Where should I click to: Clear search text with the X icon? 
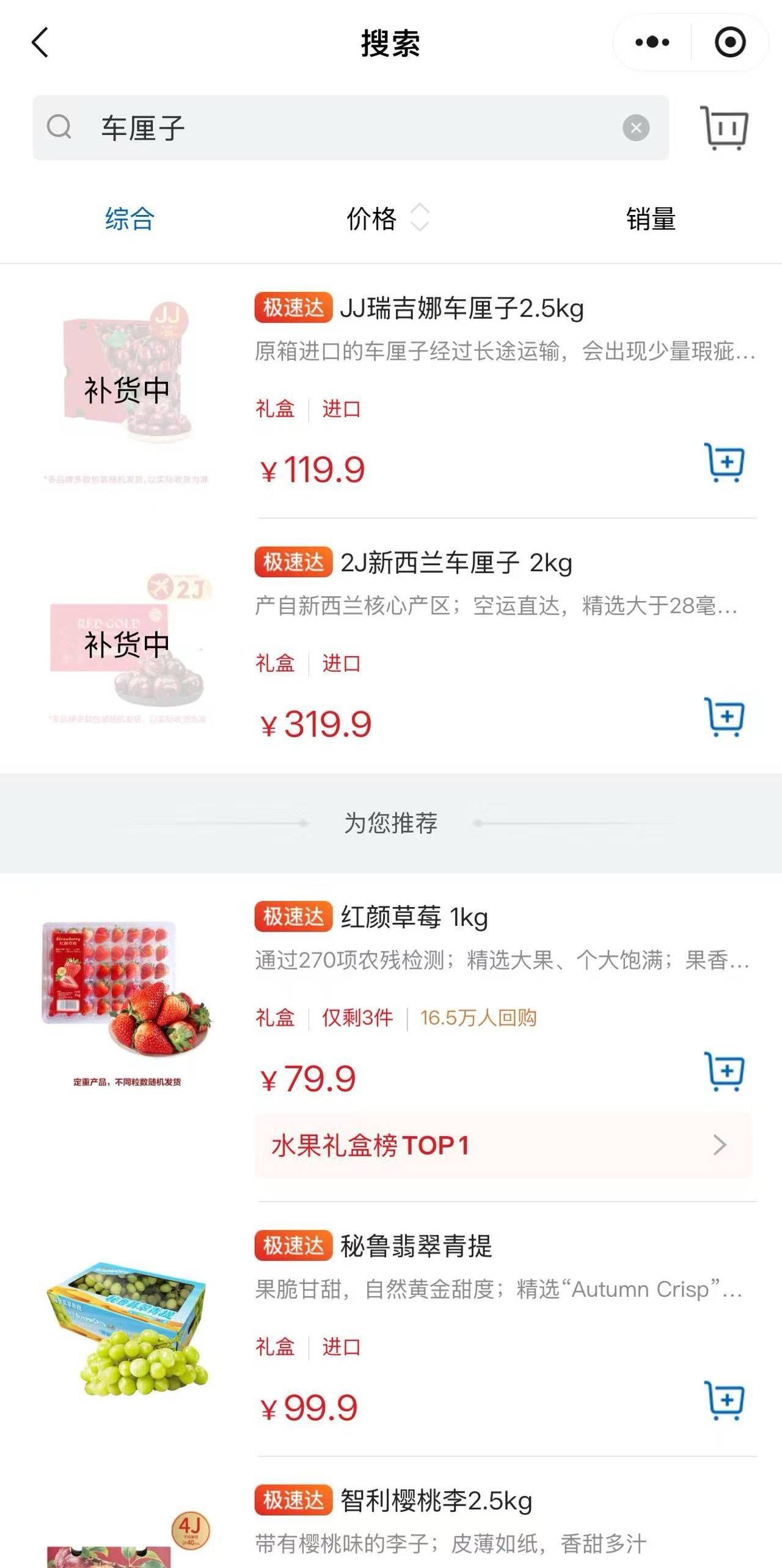(635, 128)
